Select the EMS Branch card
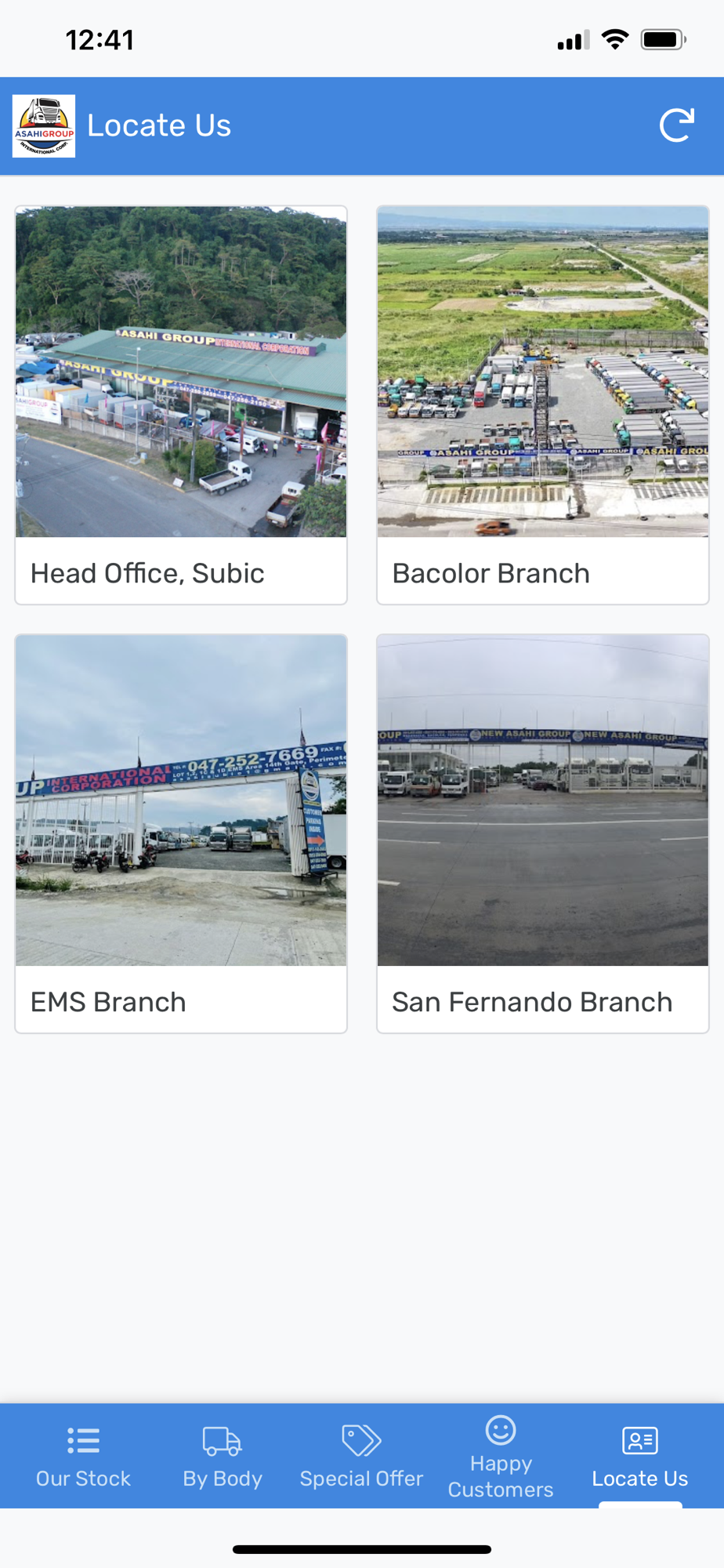The image size is (724, 1568). (181, 833)
